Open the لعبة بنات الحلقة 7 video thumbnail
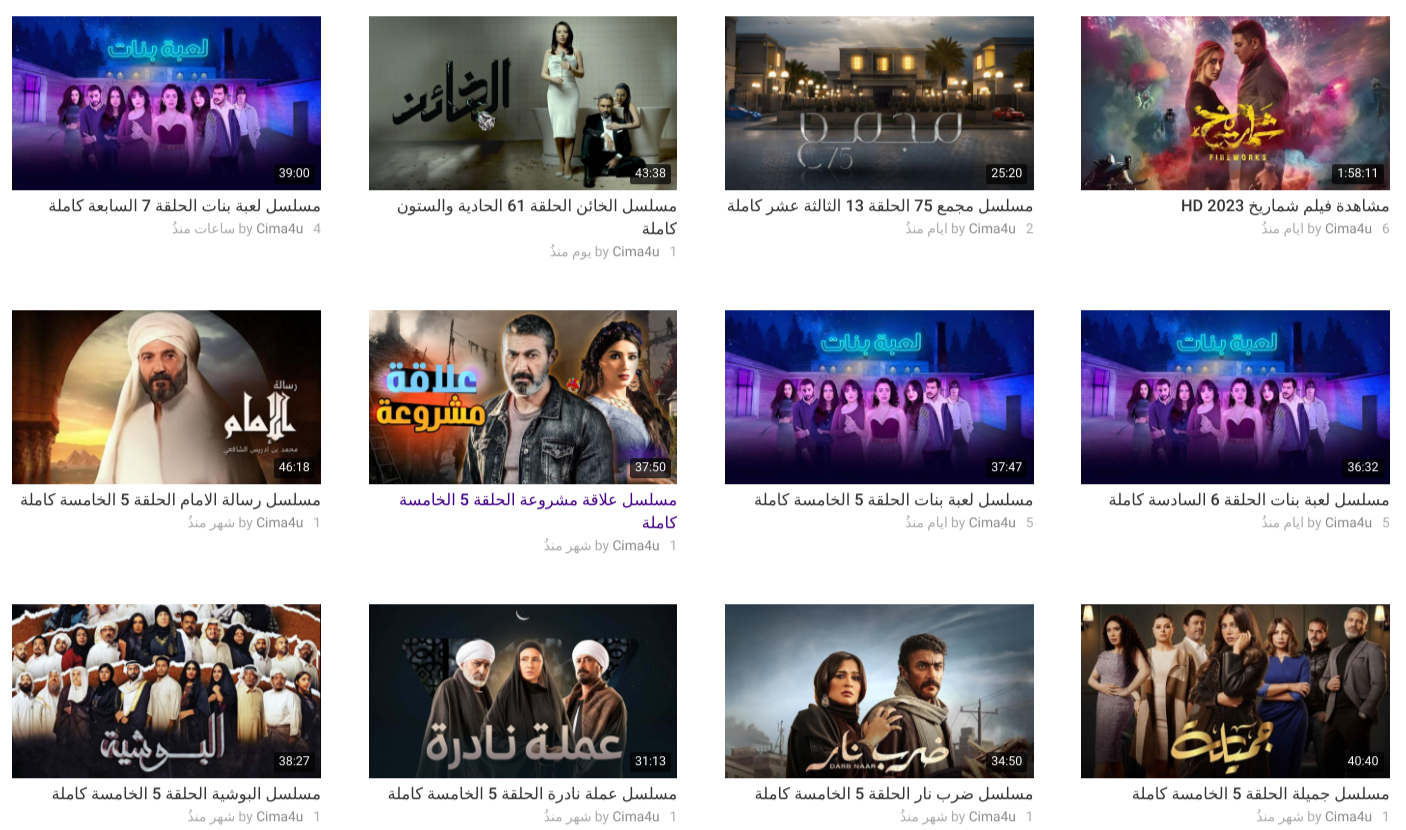This screenshot has height=830, width=1406. 166,103
